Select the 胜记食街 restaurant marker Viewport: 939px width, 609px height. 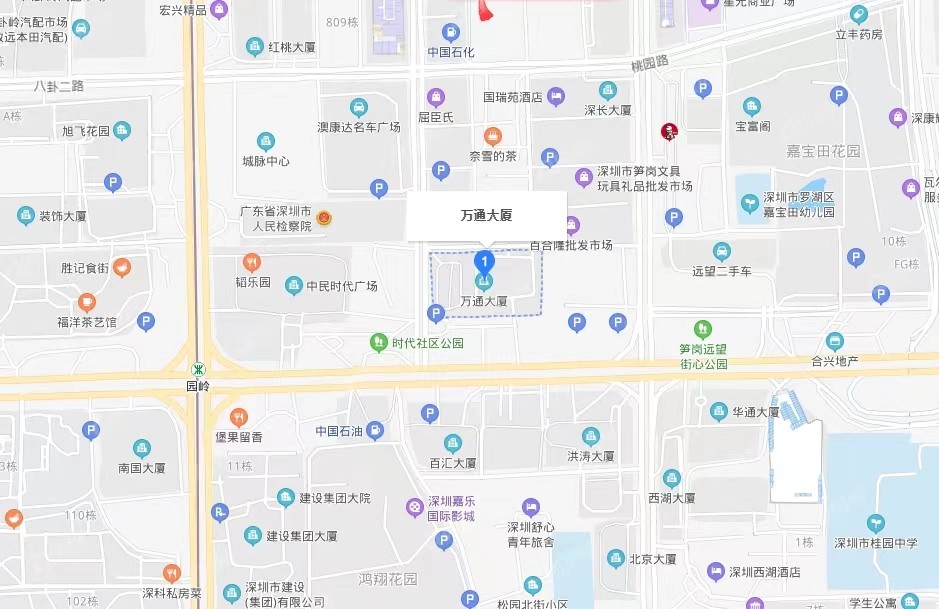click(x=121, y=267)
